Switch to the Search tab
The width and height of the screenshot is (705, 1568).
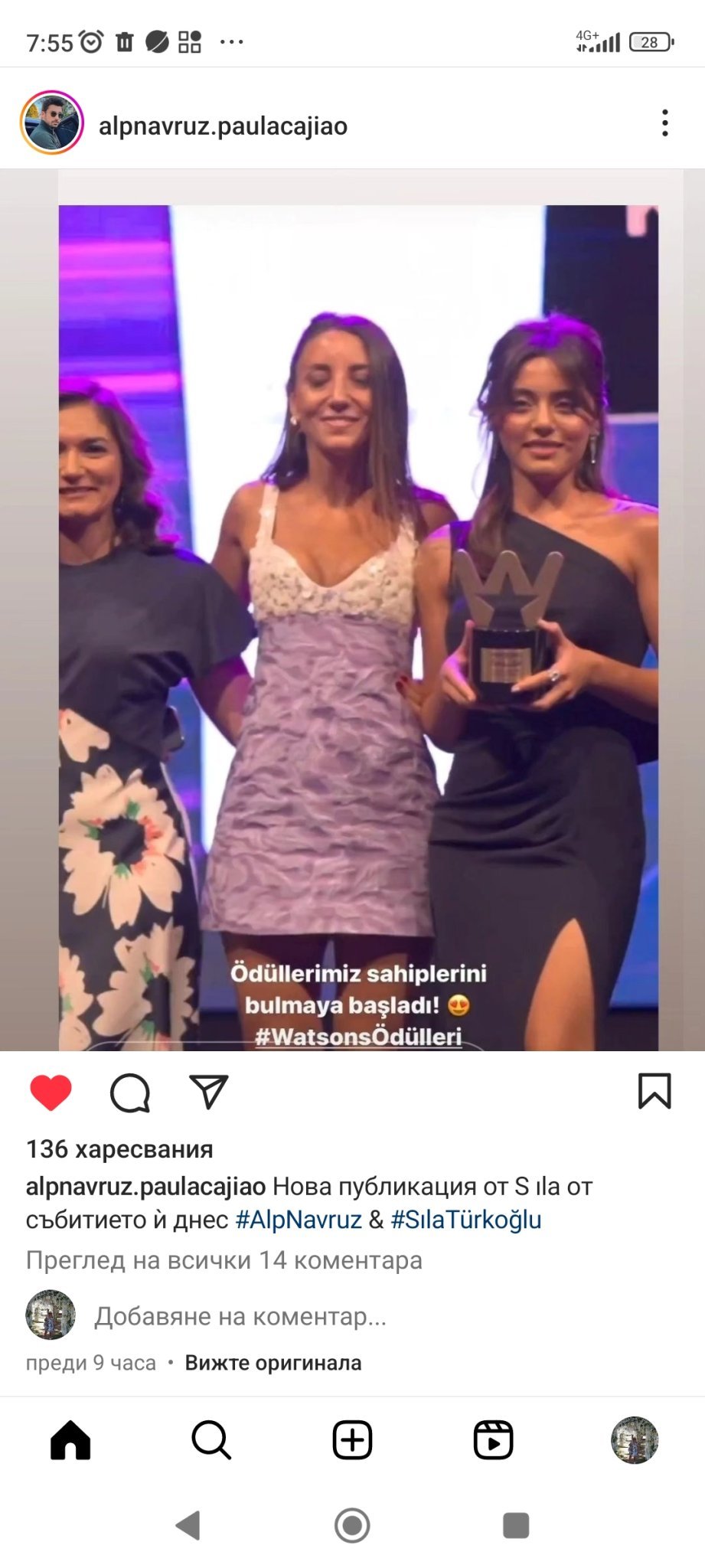click(x=211, y=1440)
